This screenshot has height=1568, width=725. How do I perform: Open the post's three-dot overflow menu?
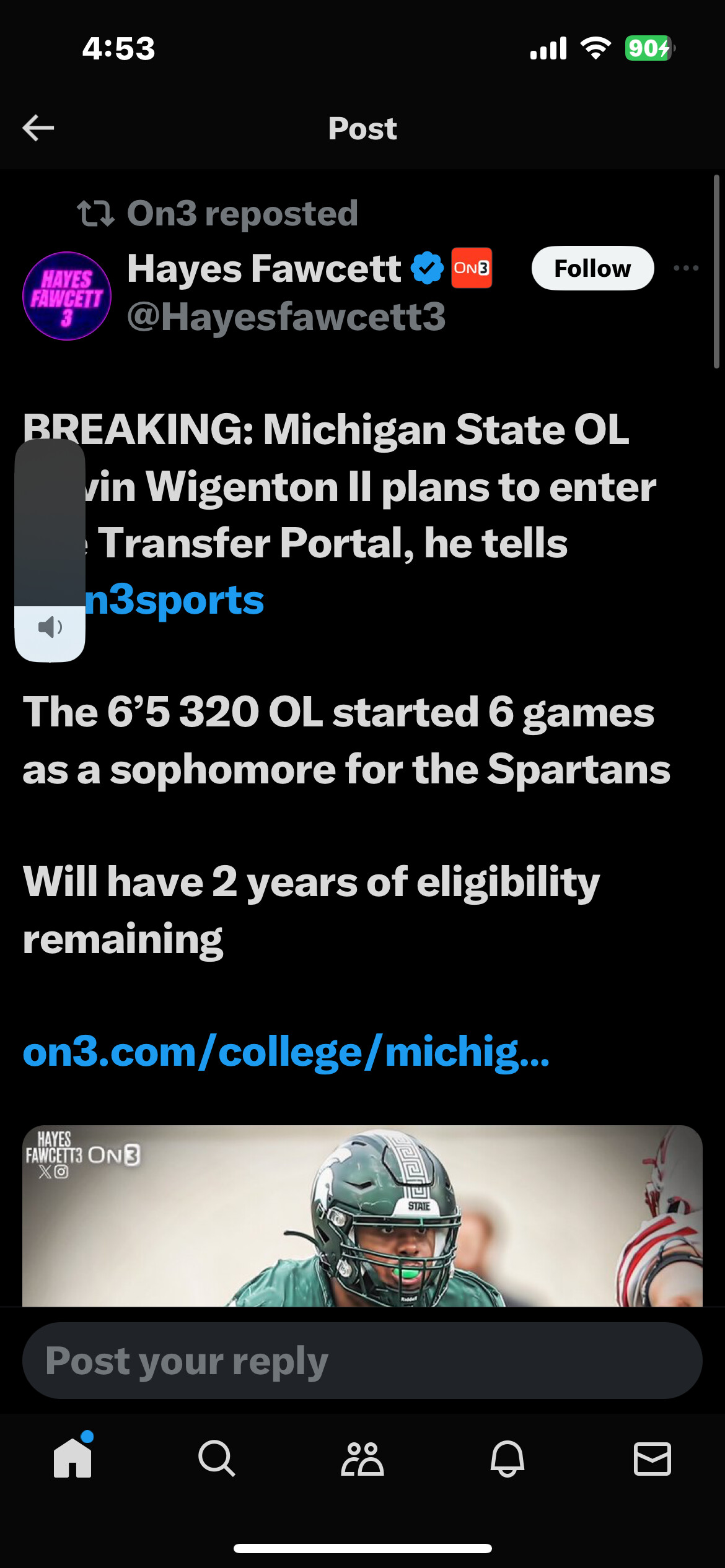pyautogui.click(x=686, y=268)
